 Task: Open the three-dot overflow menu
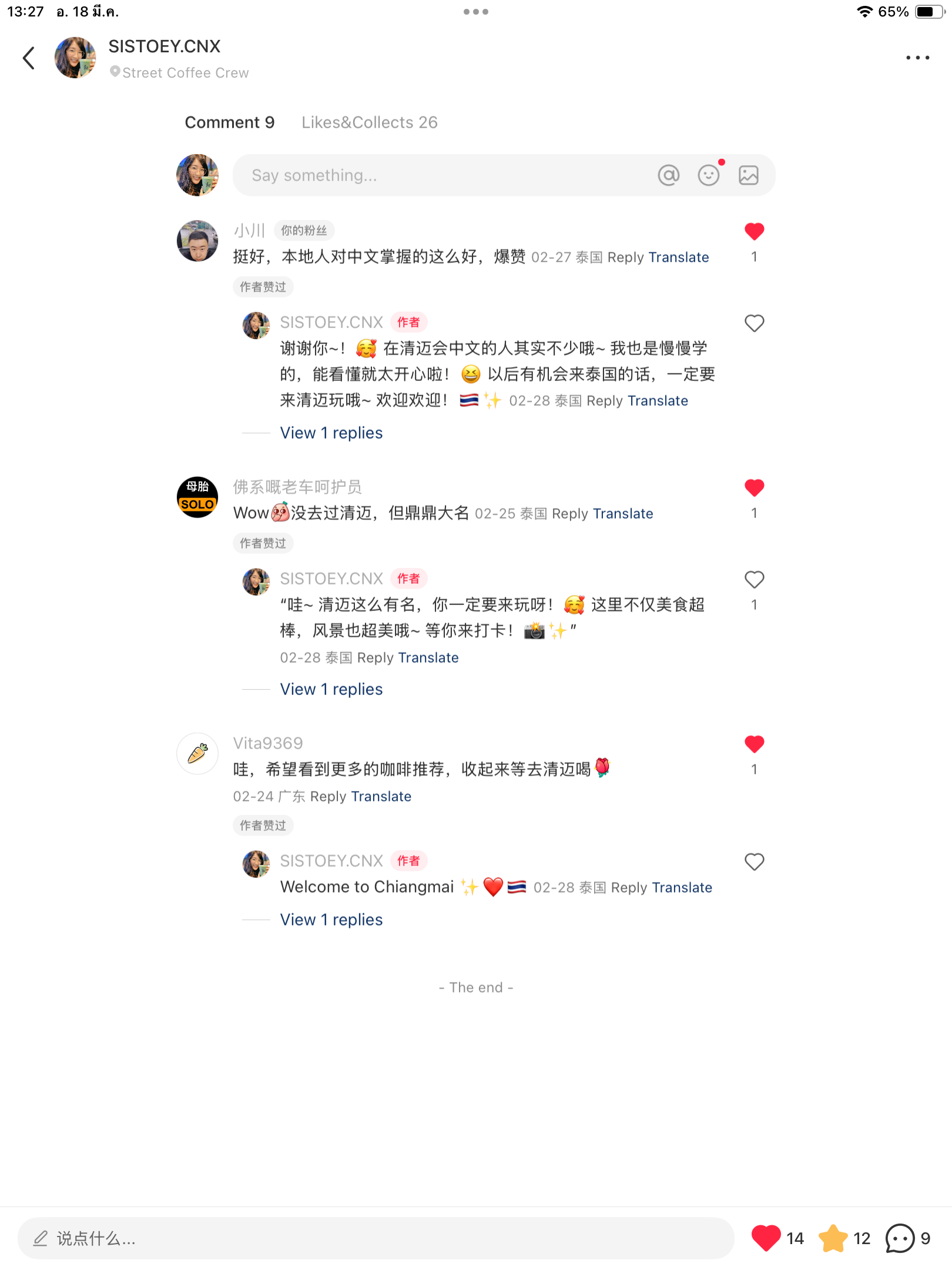click(917, 58)
